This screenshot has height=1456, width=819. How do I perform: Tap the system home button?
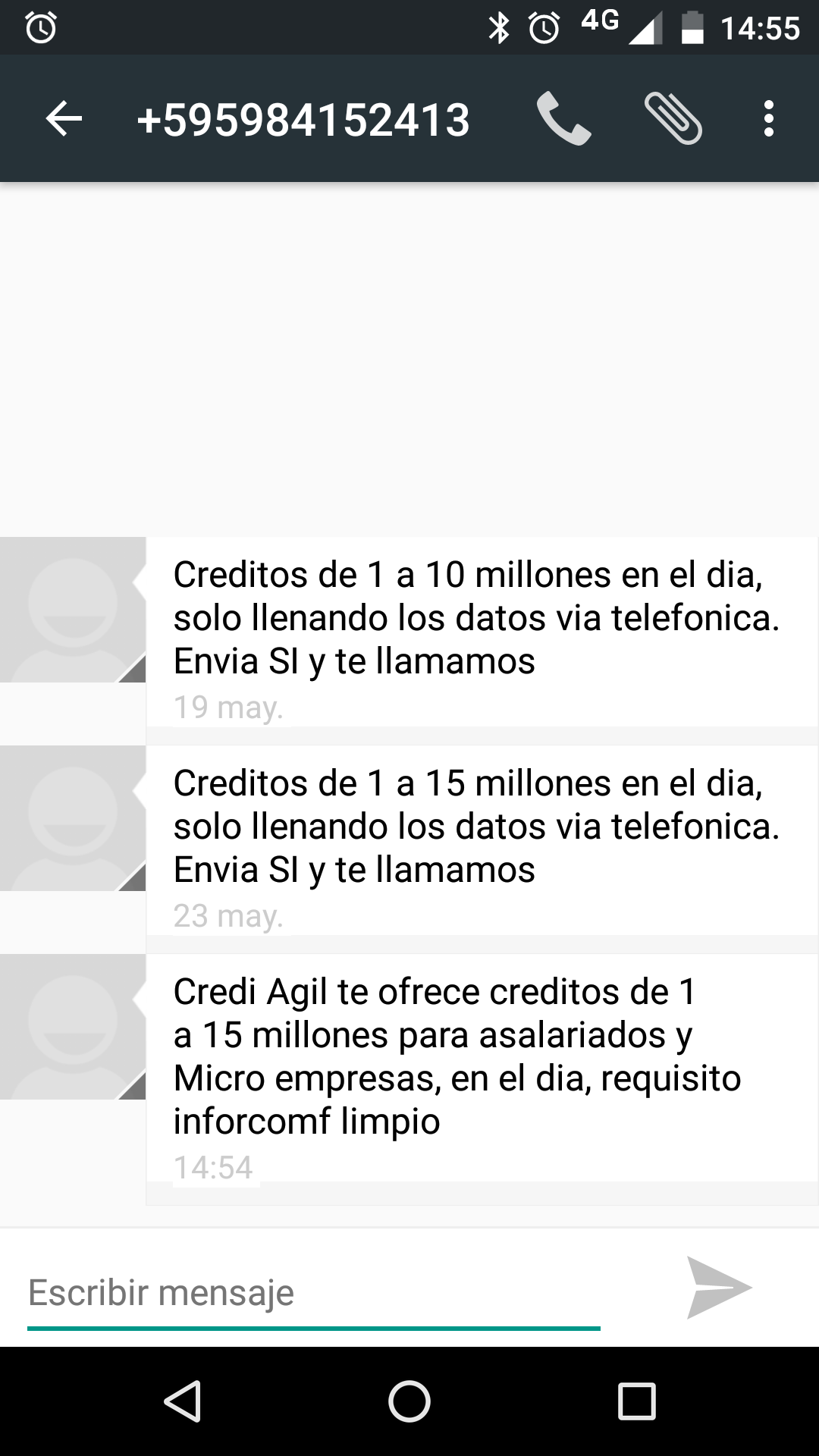409,1401
